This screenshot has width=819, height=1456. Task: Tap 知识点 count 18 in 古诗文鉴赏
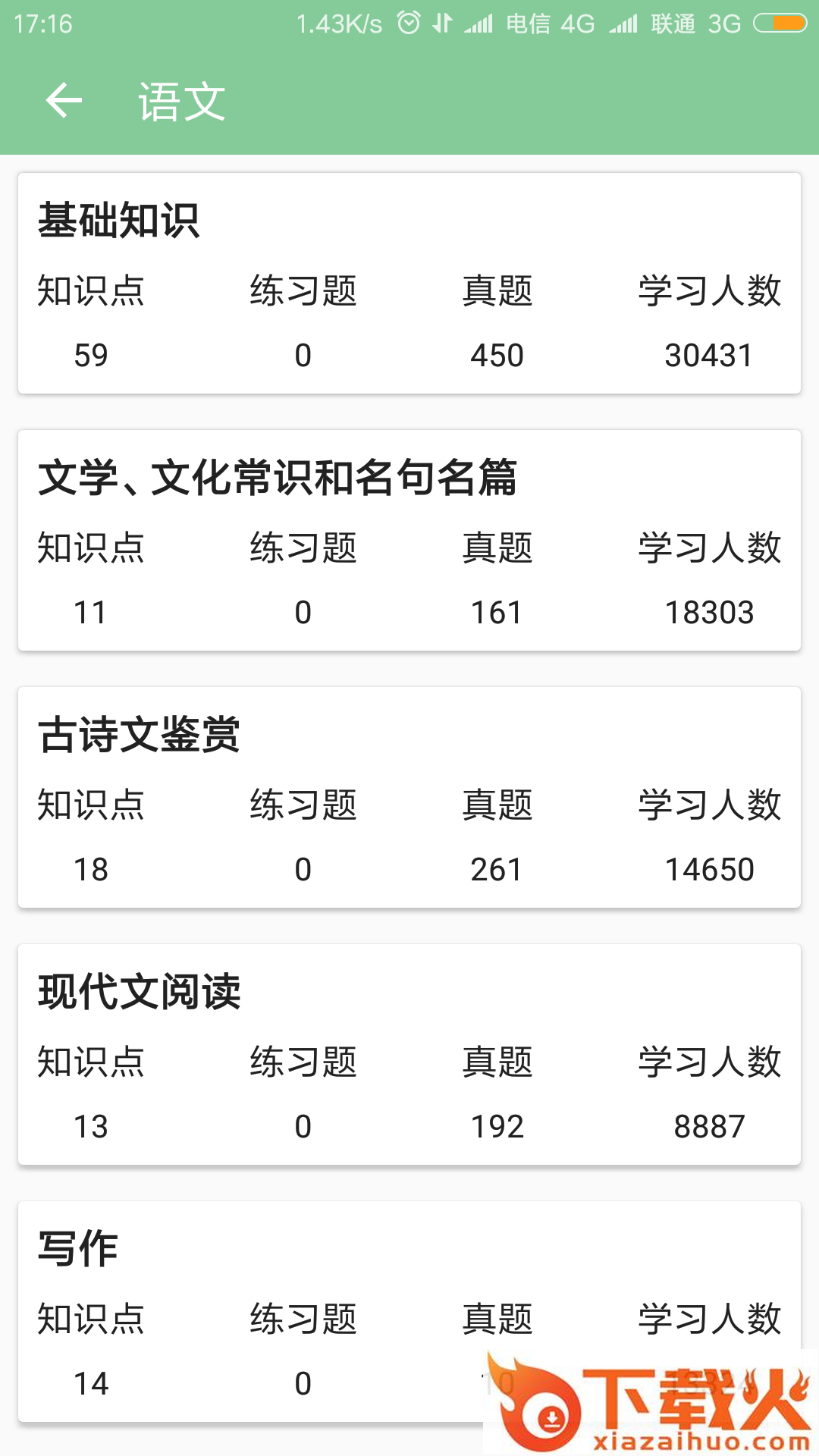pos(90,868)
